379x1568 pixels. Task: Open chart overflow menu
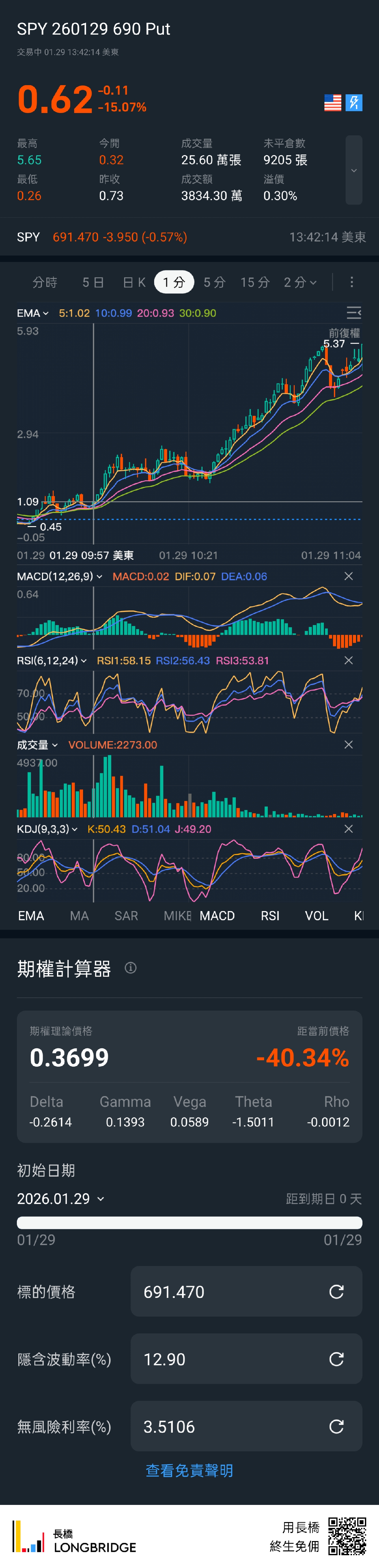(352, 282)
